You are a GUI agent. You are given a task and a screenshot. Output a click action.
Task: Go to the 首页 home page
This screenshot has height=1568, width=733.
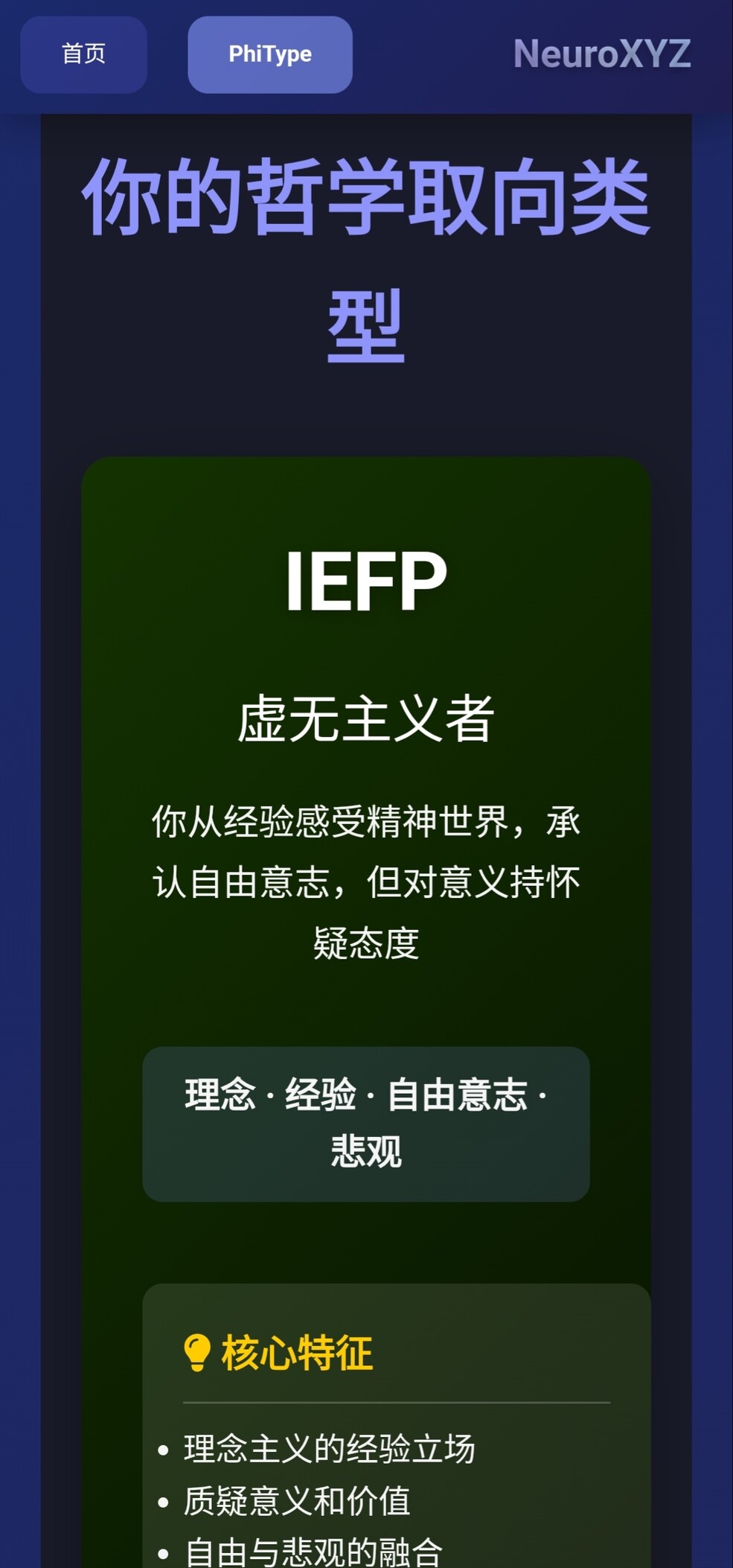[83, 54]
